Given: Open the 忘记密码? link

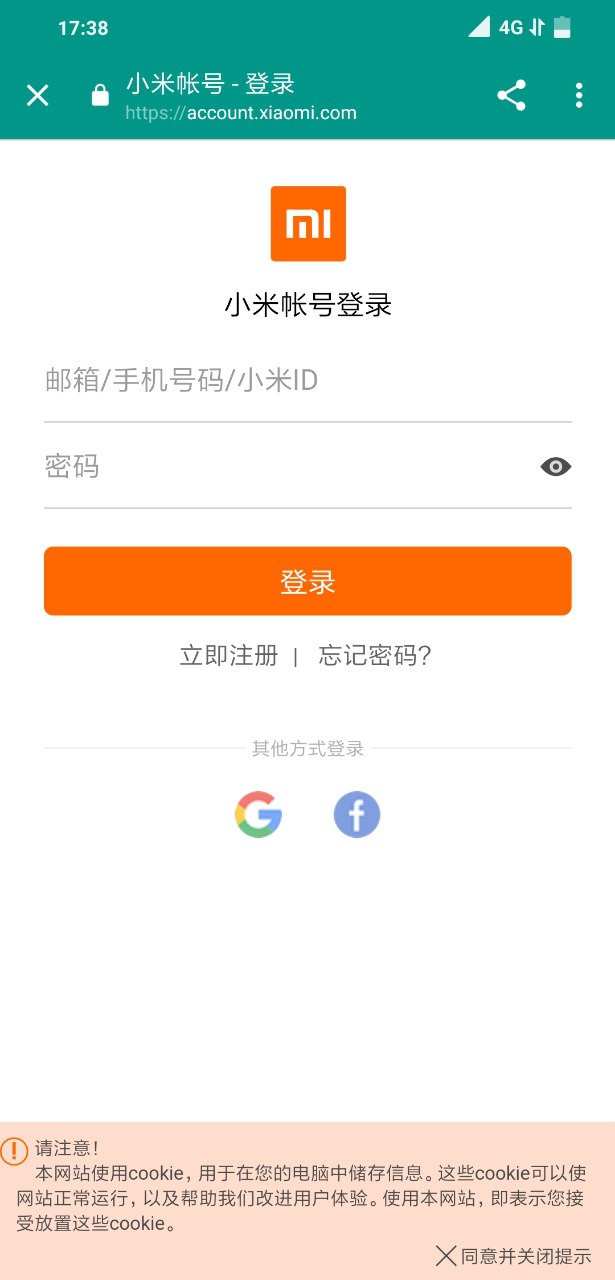Looking at the screenshot, I should 374,656.
